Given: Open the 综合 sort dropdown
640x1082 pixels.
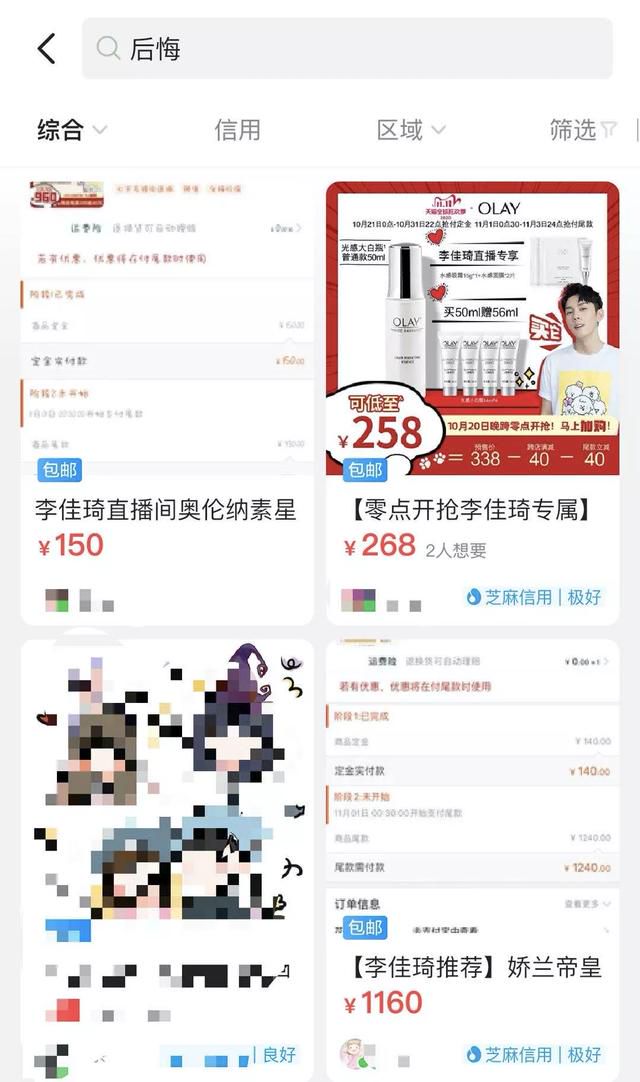Looking at the screenshot, I should click(x=72, y=130).
